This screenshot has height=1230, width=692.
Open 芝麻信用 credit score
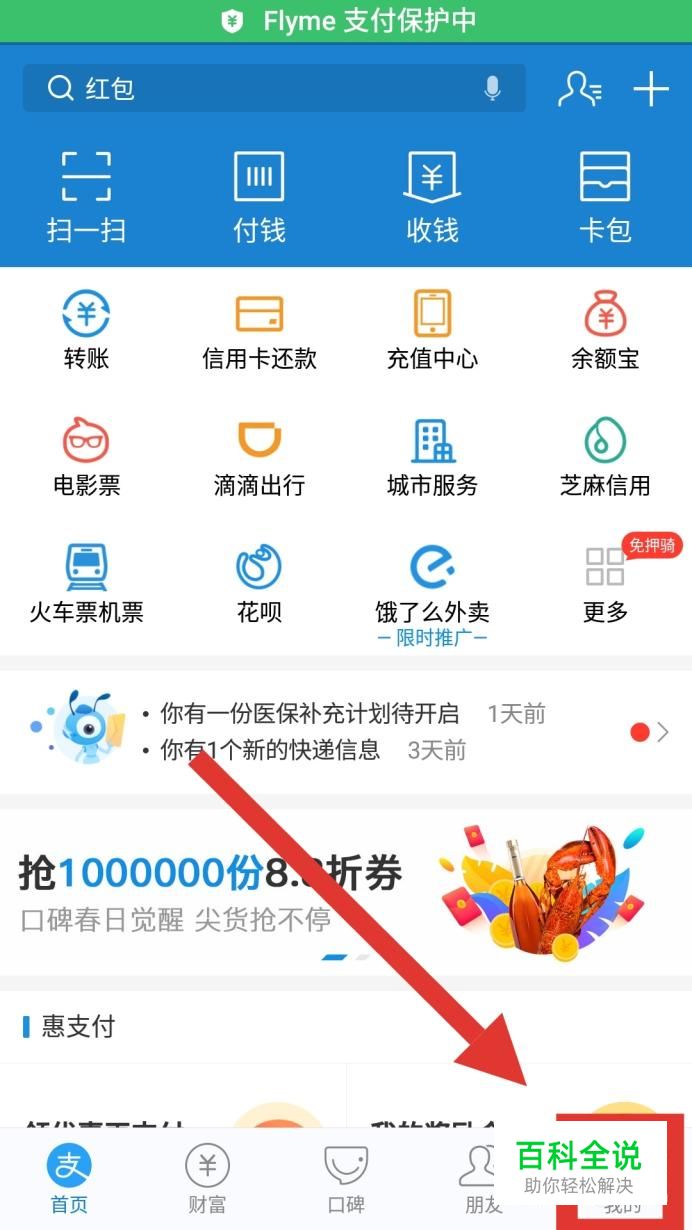click(x=605, y=457)
